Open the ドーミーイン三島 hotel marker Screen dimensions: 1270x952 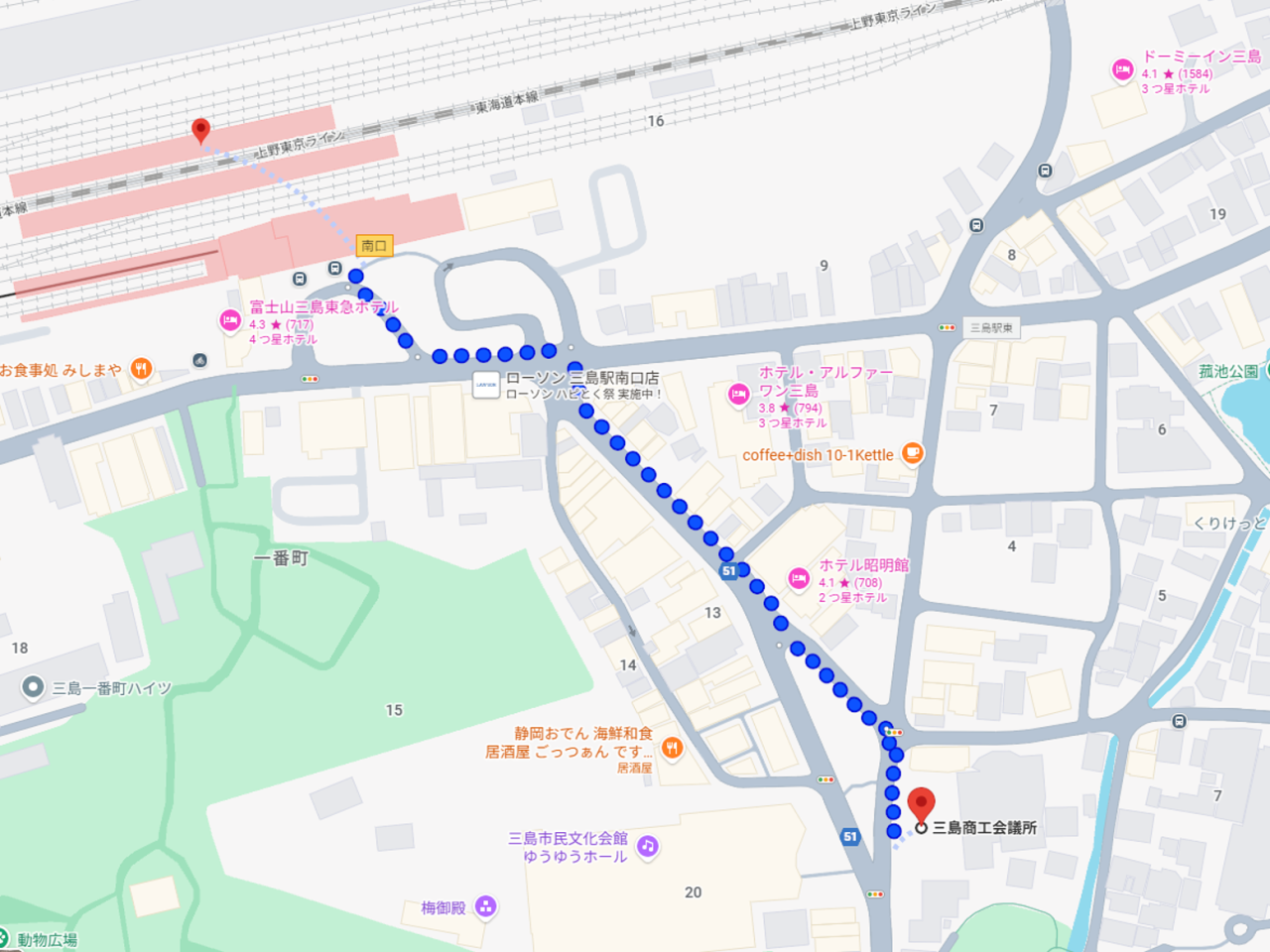1122,69
